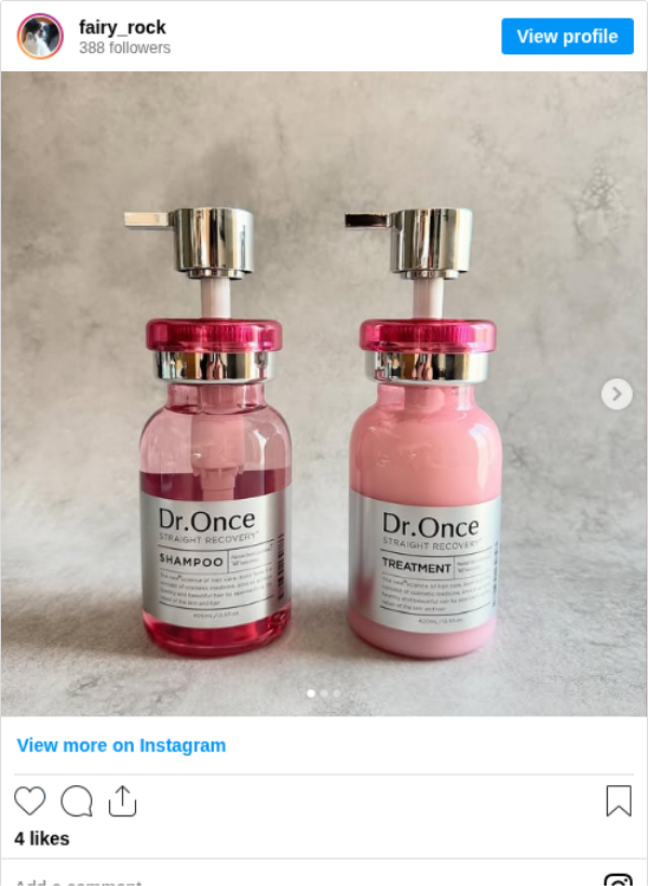This screenshot has height=886, width=648.
Task: Tap the fairy_rock username
Action: click(x=122, y=27)
